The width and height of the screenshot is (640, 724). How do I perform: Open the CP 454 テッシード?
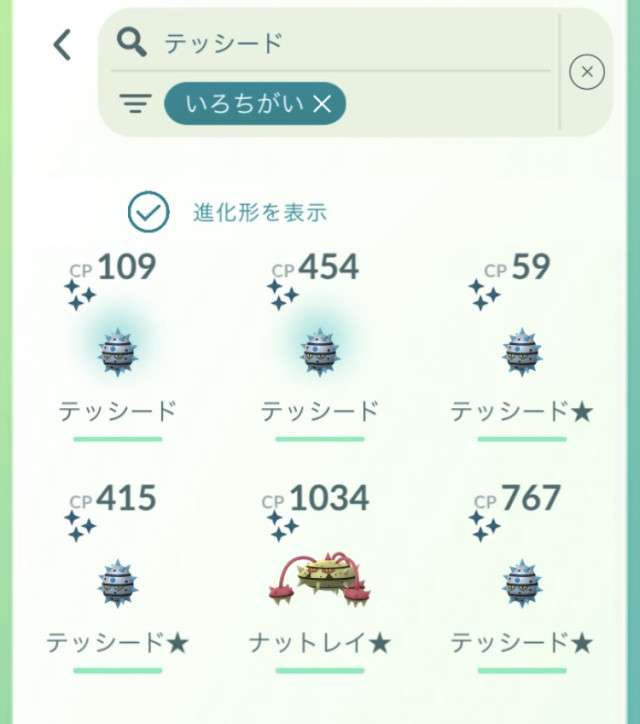pos(320,352)
